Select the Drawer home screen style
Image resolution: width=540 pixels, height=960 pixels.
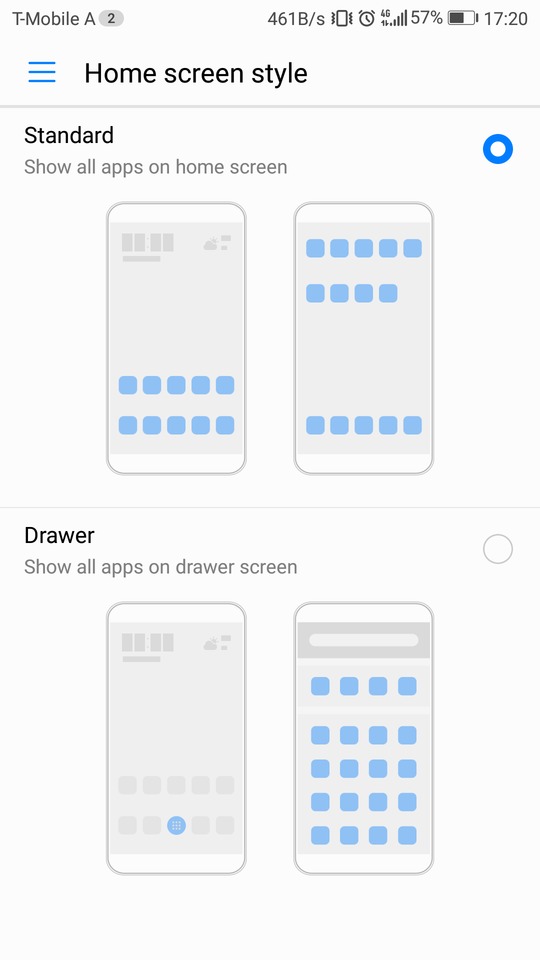point(497,549)
